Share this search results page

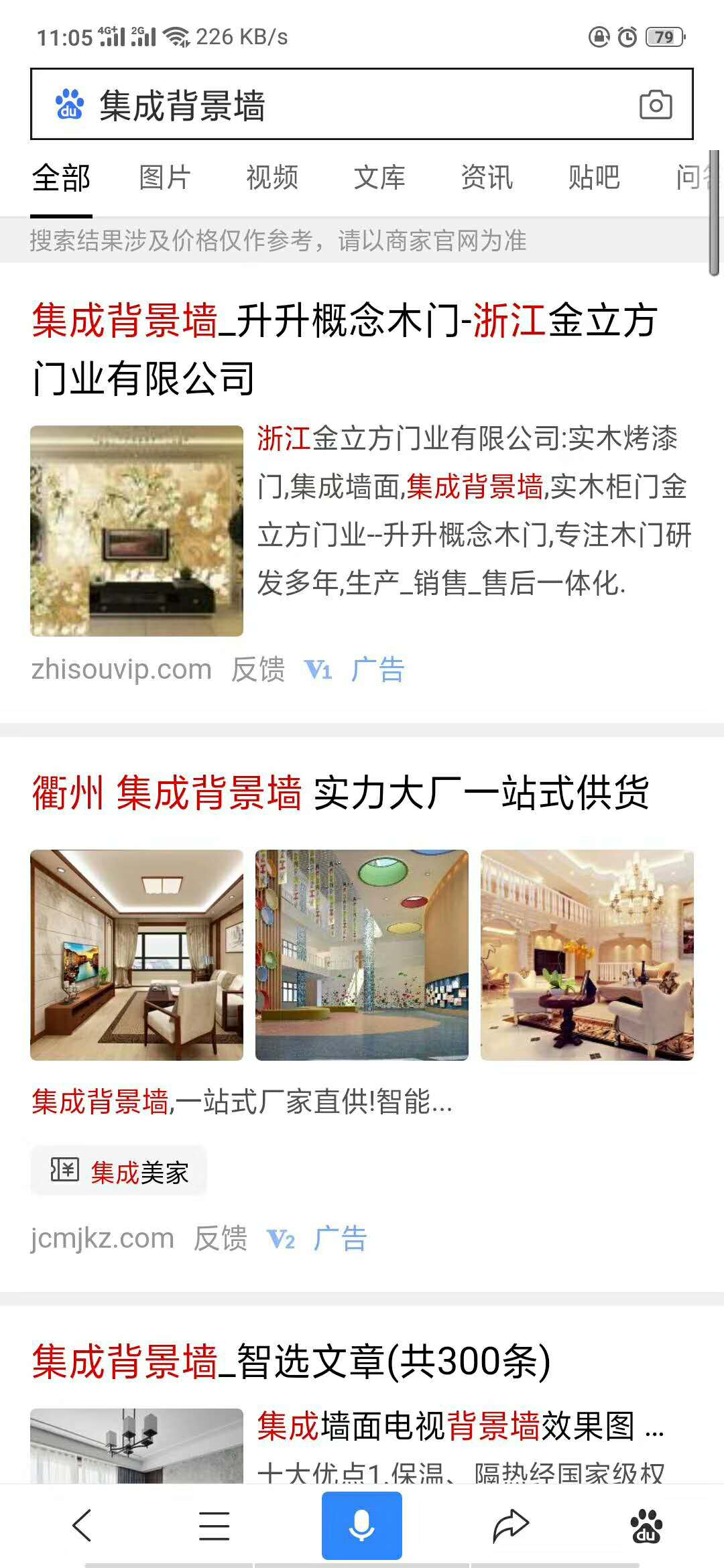(511, 1526)
